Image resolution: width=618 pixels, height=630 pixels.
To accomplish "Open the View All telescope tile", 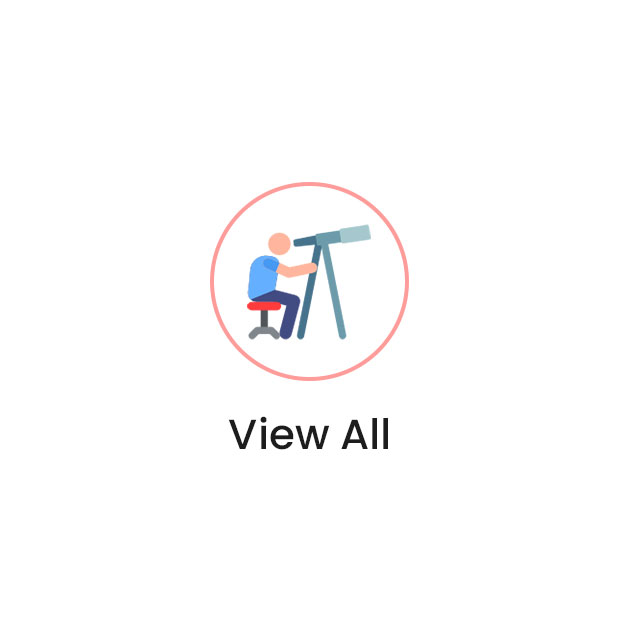I will tap(309, 282).
